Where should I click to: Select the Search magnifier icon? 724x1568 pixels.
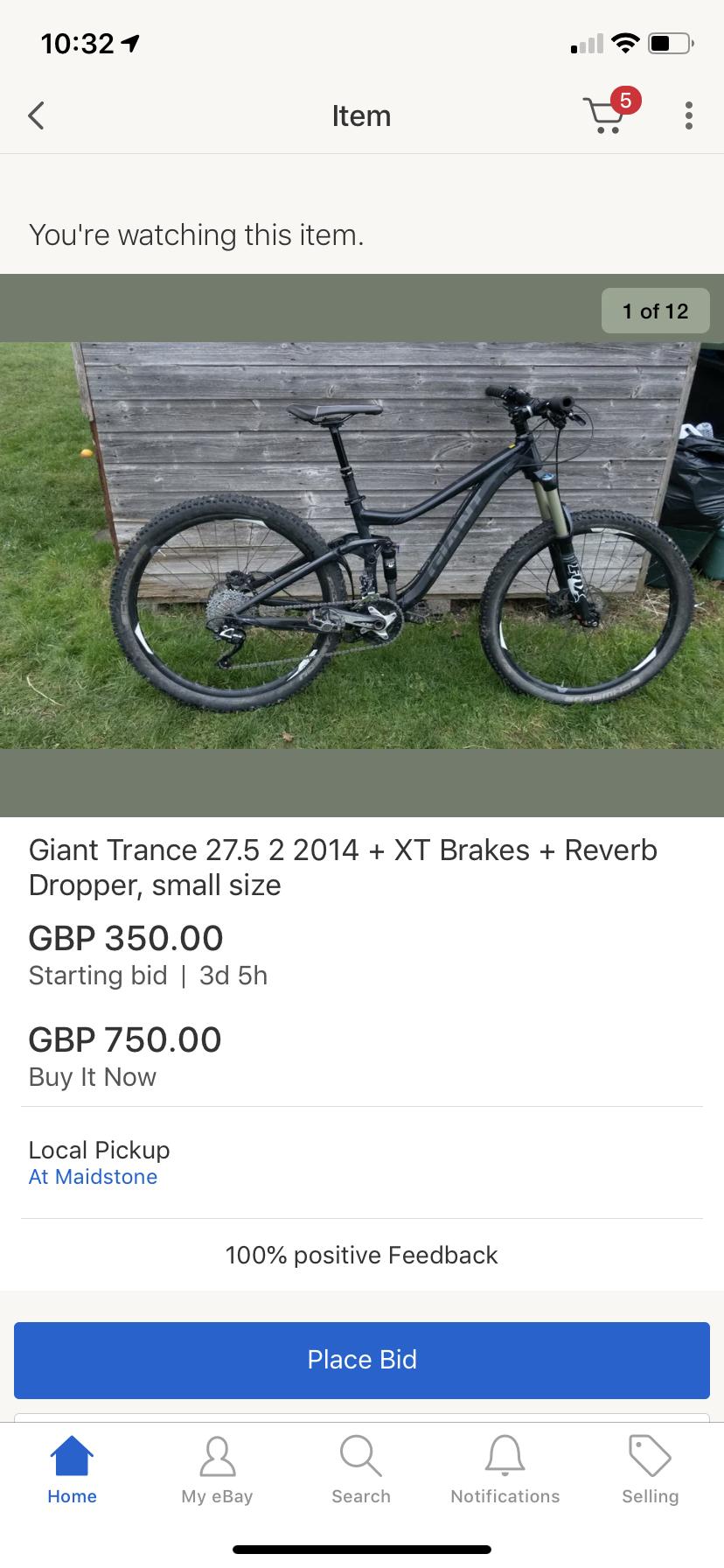coord(360,1453)
